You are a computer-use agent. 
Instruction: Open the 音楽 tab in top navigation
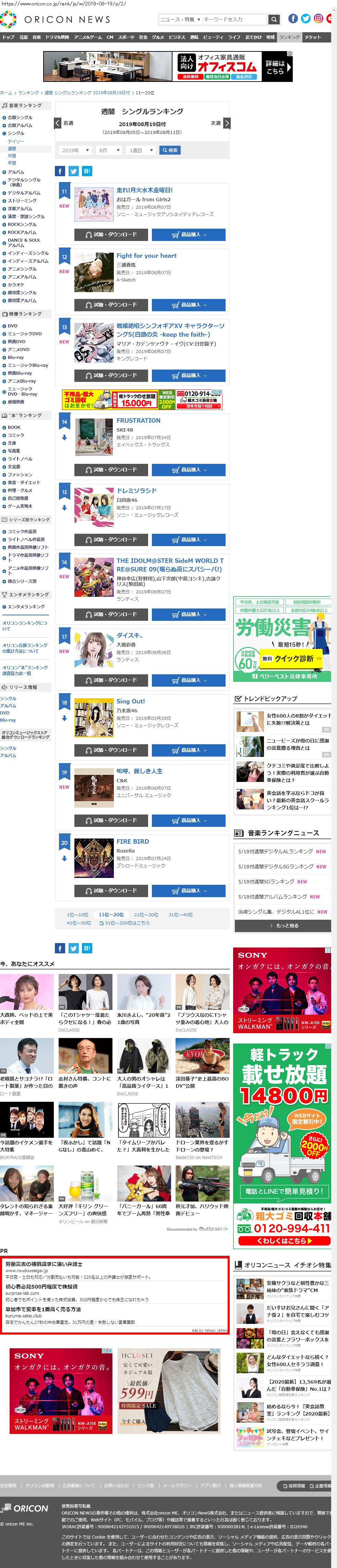point(36,37)
